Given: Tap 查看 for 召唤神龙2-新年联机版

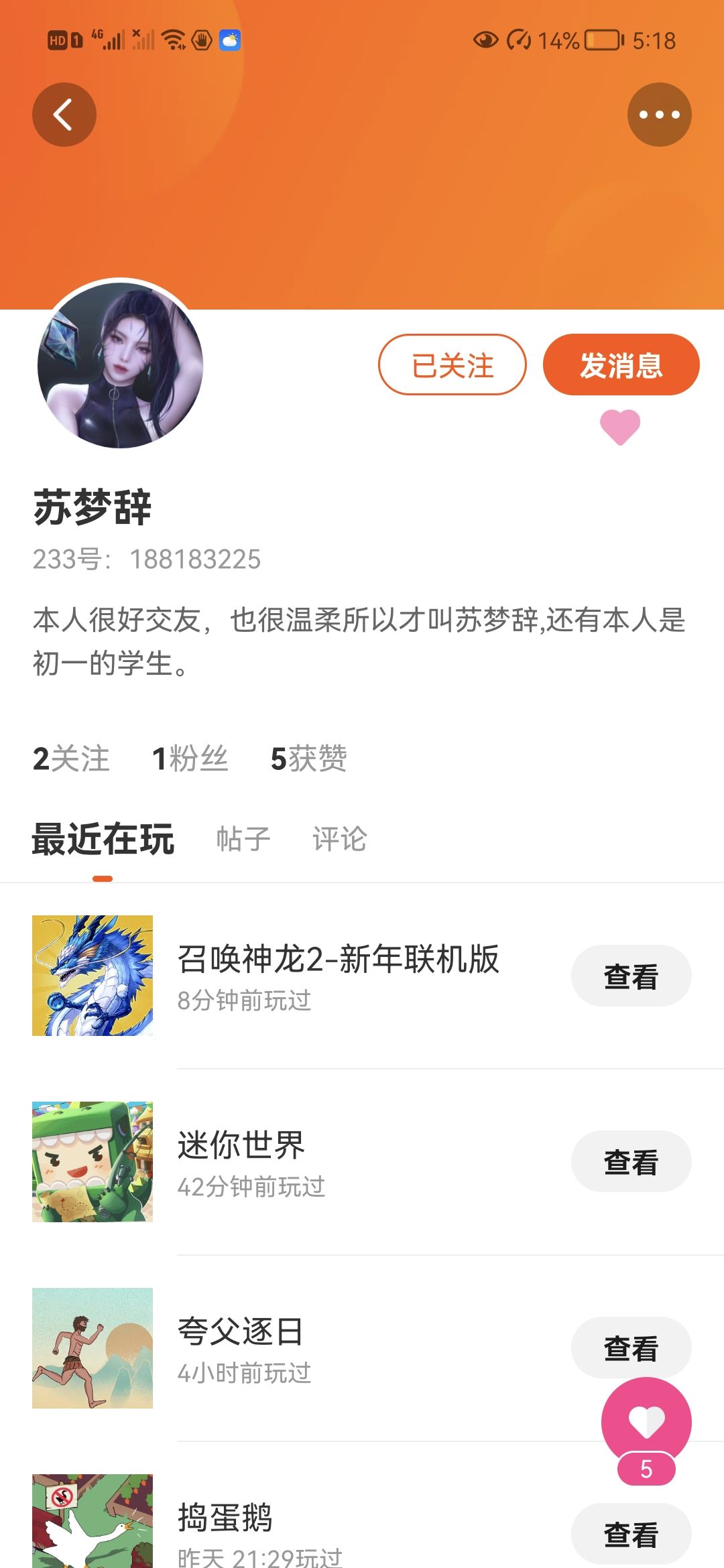Looking at the screenshot, I should [x=631, y=976].
